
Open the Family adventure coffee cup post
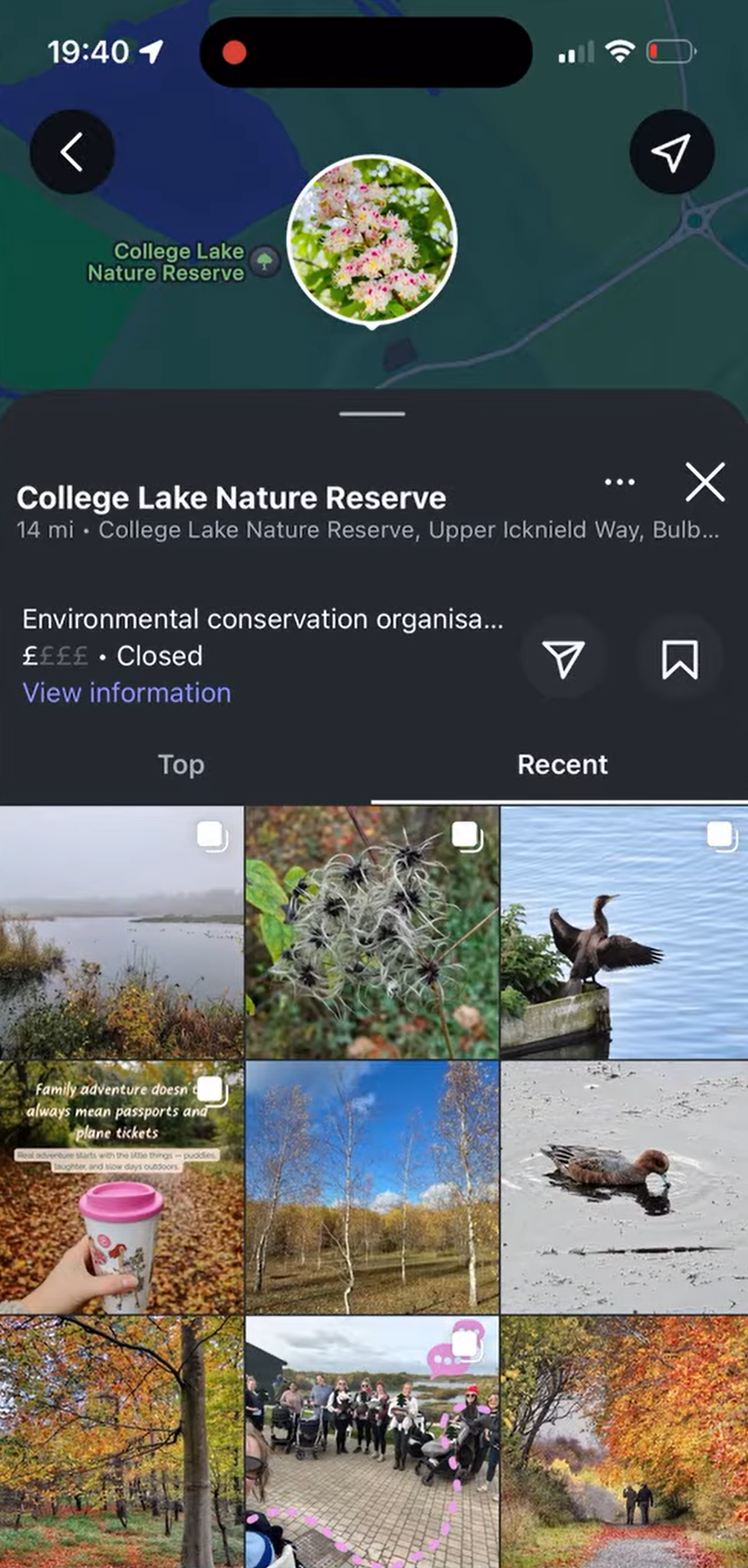coord(121,1187)
